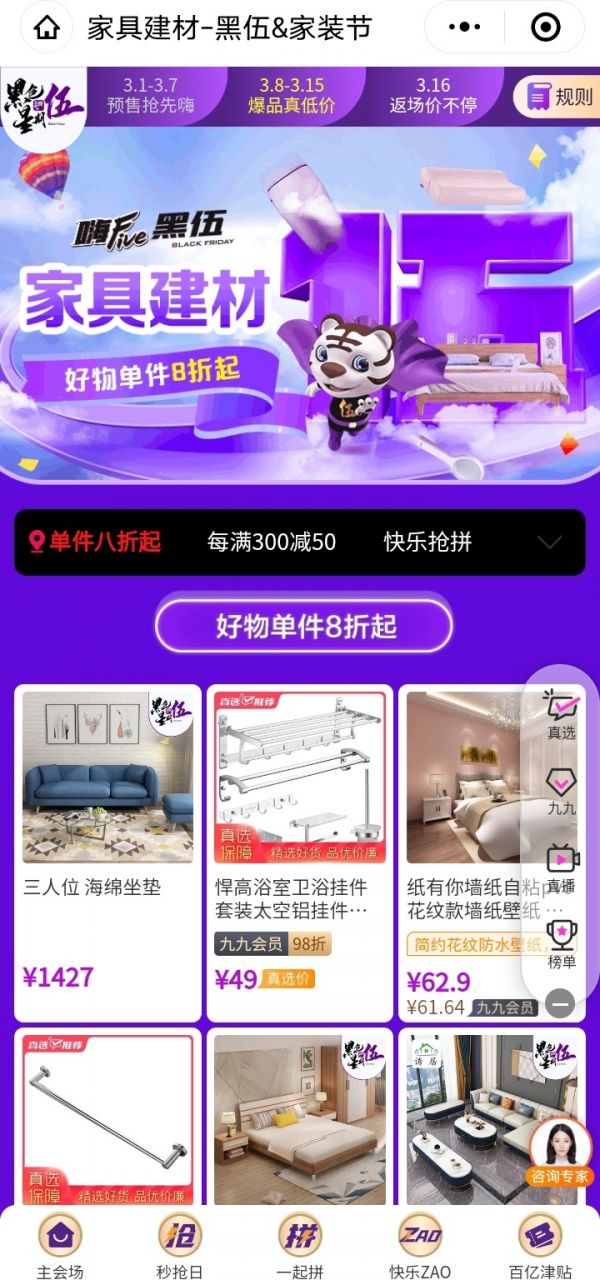Open the 直播 live stream shortcut
This screenshot has width=600, height=1280.
561,866
